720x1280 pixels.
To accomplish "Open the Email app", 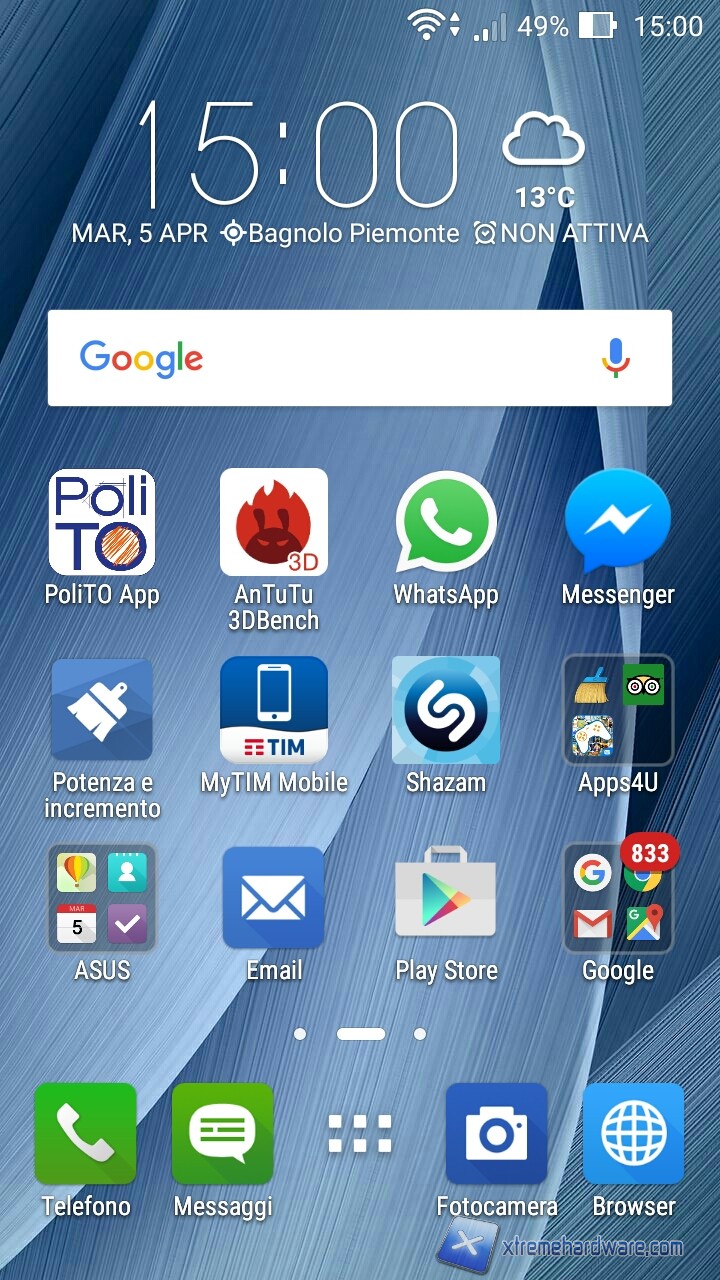I will [x=274, y=897].
